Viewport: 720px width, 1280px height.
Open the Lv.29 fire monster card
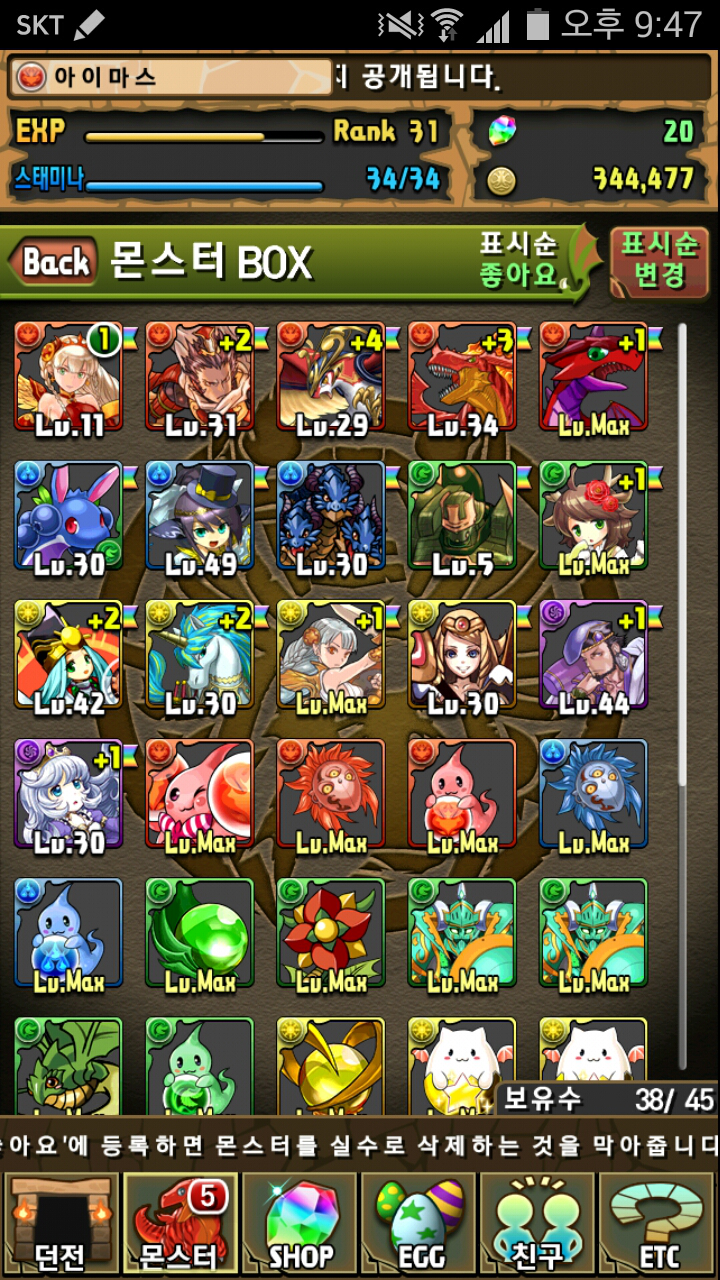pos(330,376)
